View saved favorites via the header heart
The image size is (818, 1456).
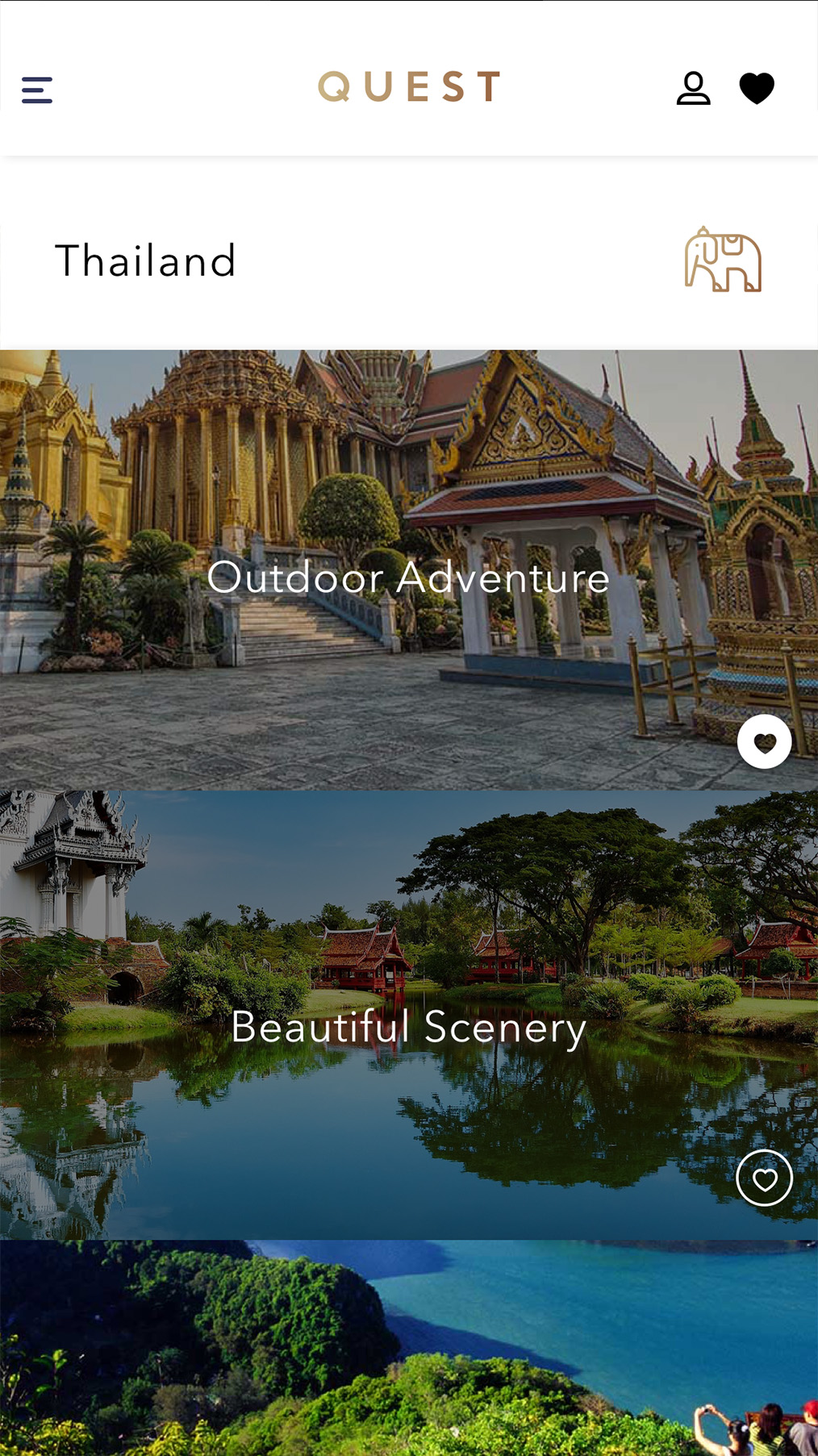(x=757, y=89)
